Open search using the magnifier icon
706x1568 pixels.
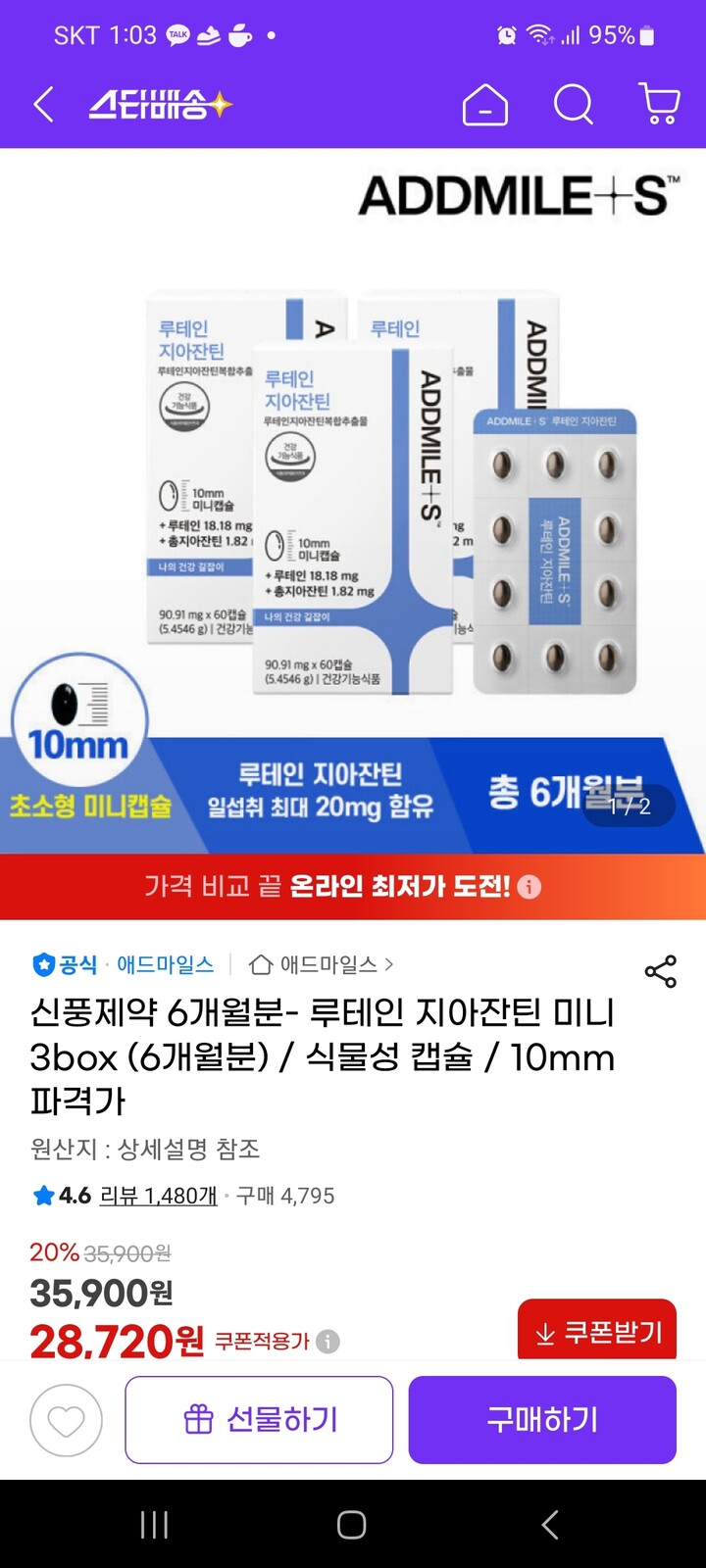(574, 106)
